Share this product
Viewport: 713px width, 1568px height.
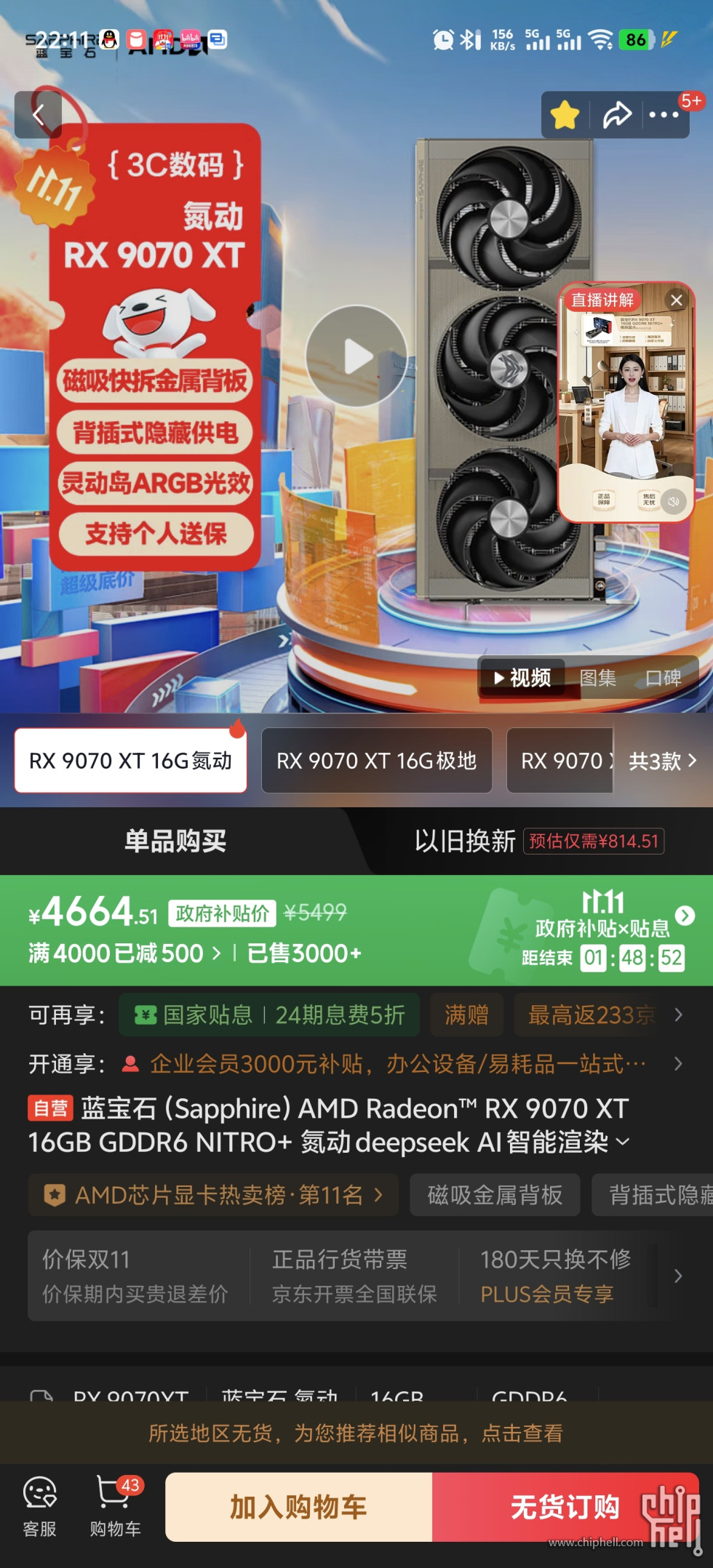(x=617, y=115)
